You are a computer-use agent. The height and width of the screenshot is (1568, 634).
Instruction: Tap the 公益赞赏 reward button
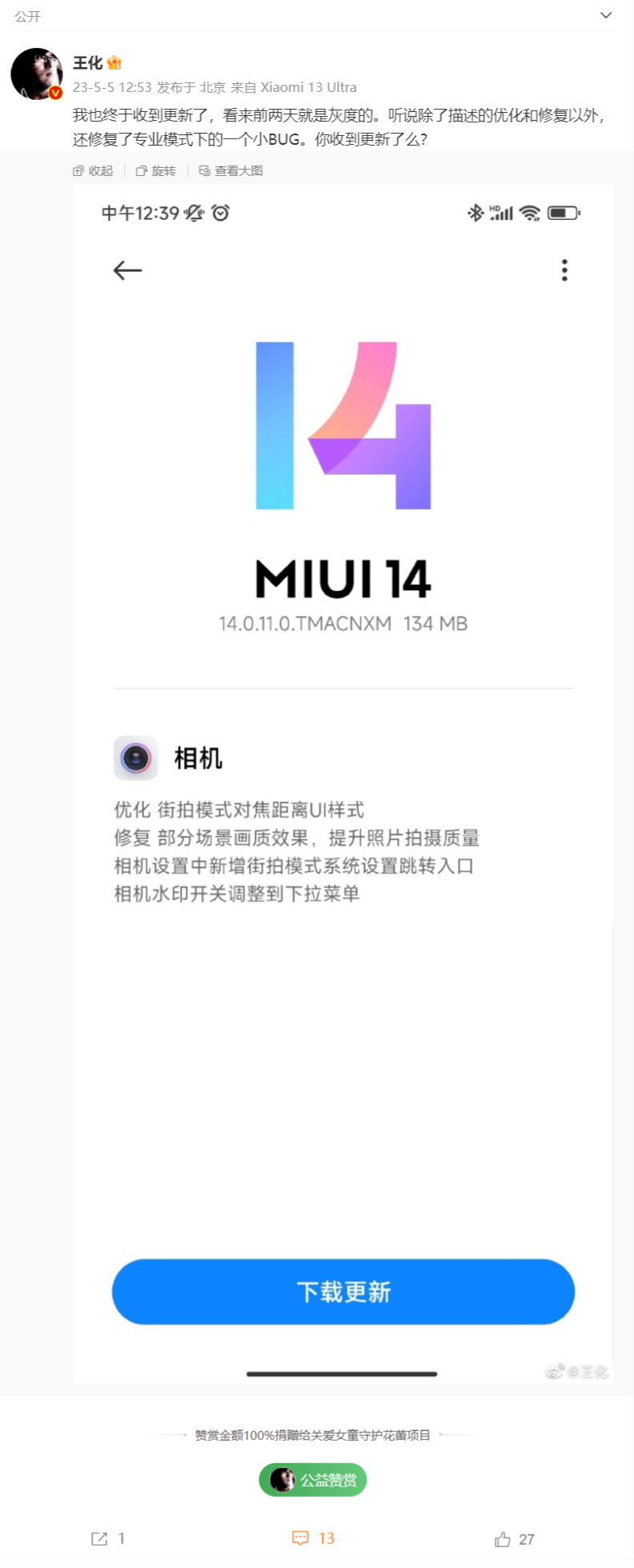(x=313, y=1480)
